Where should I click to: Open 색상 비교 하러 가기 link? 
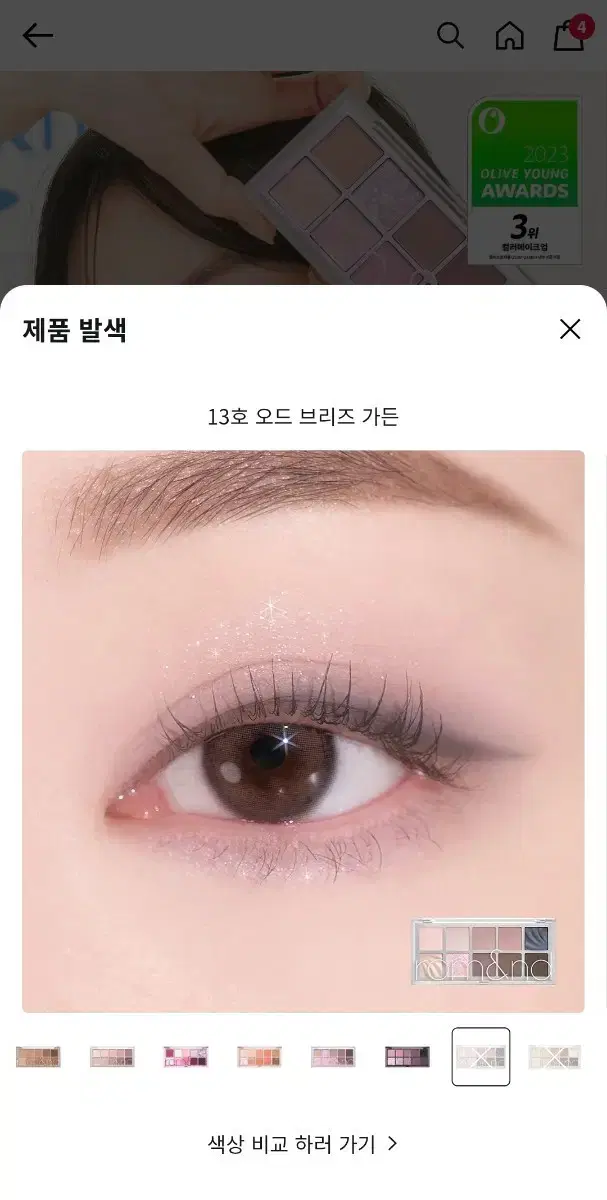tap(303, 1144)
